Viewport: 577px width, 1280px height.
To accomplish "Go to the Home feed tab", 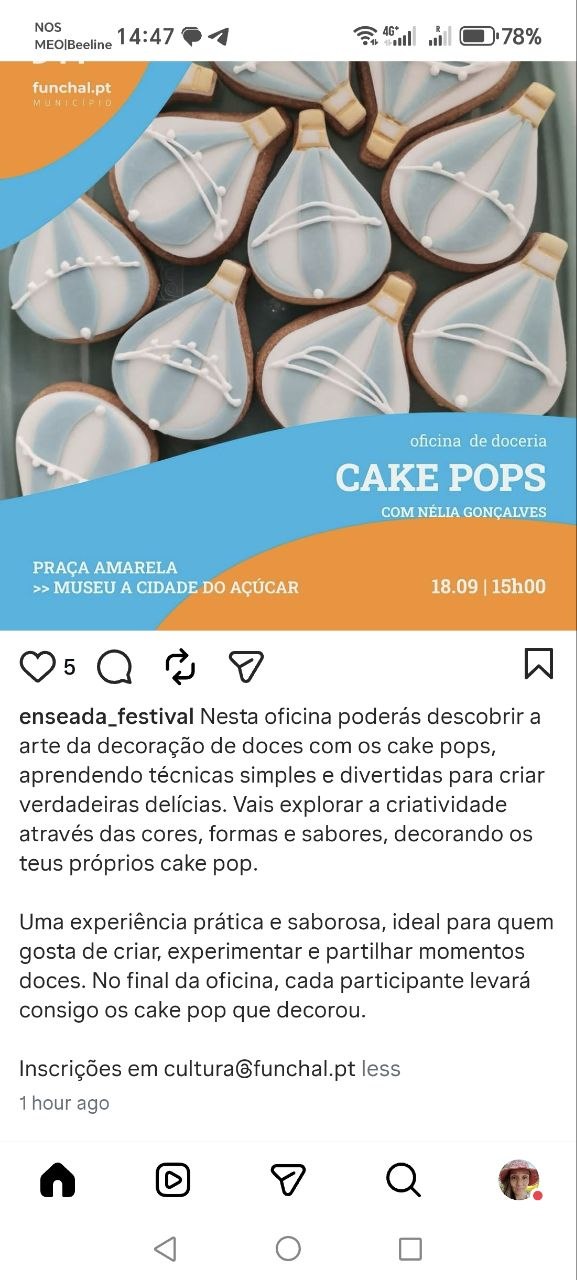I will [x=58, y=1180].
